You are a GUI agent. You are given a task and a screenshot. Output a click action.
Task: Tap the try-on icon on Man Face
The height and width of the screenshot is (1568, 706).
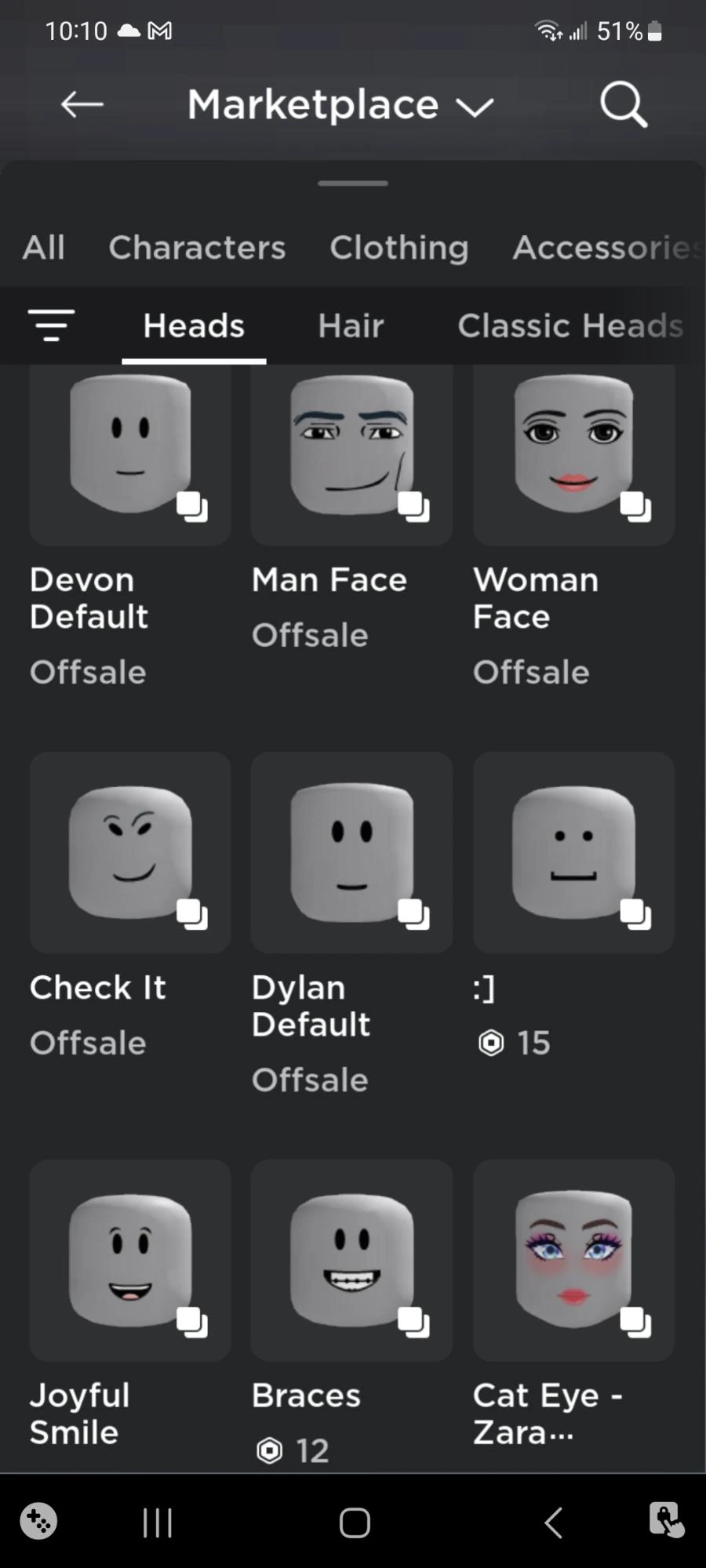pos(414,506)
